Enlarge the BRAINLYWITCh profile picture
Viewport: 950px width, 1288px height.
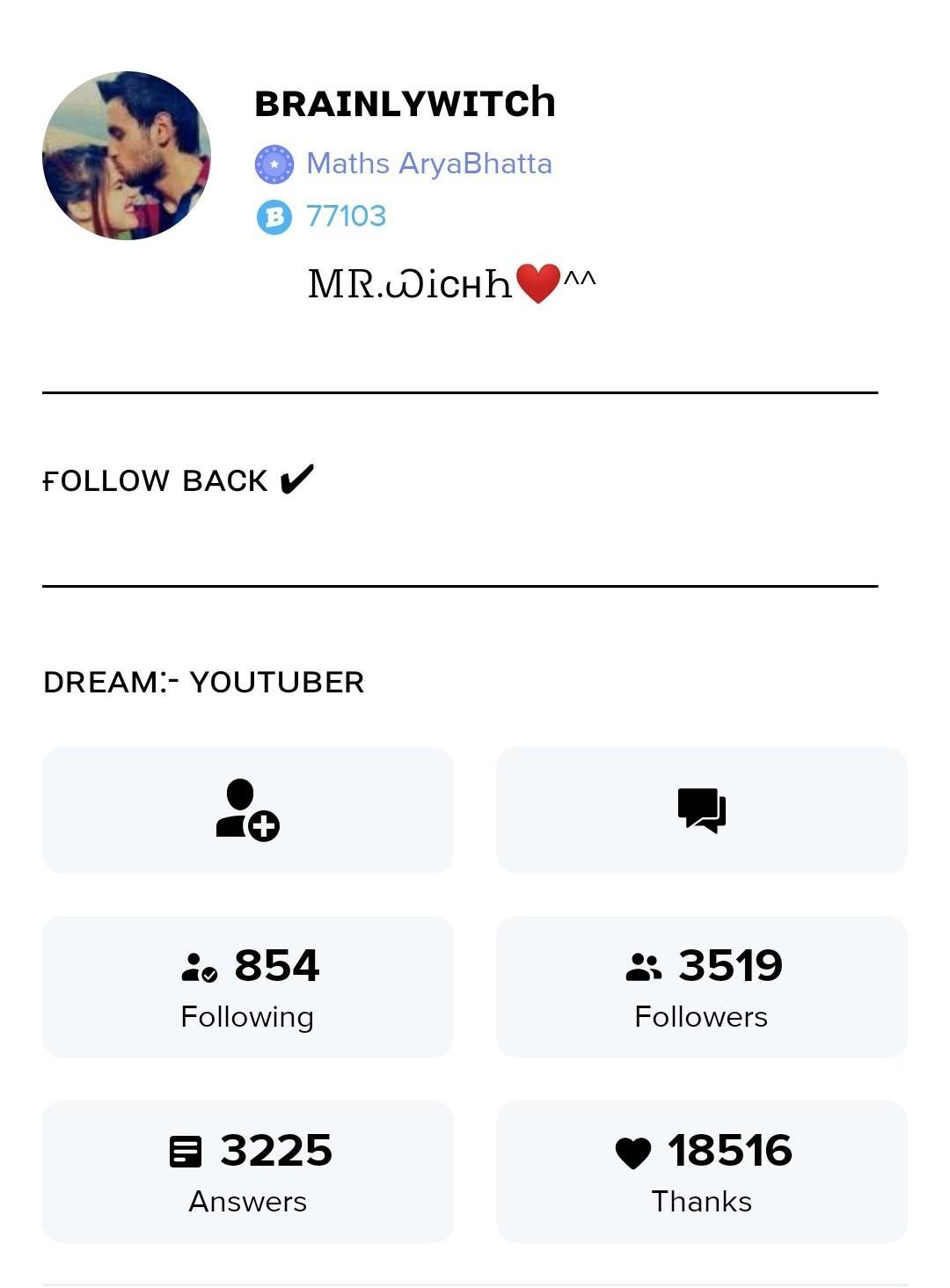click(127, 156)
